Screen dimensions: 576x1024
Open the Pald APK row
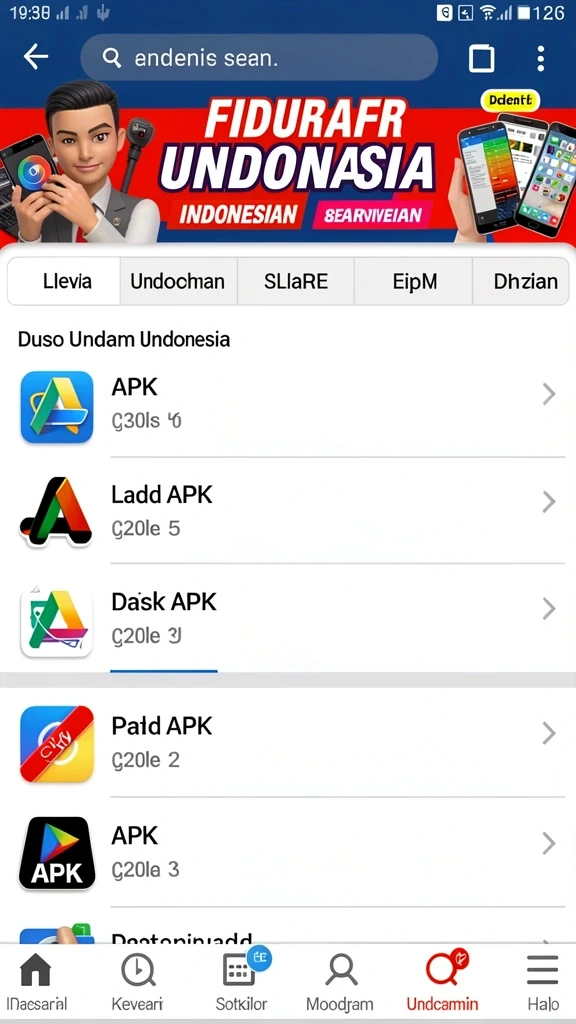[288, 743]
